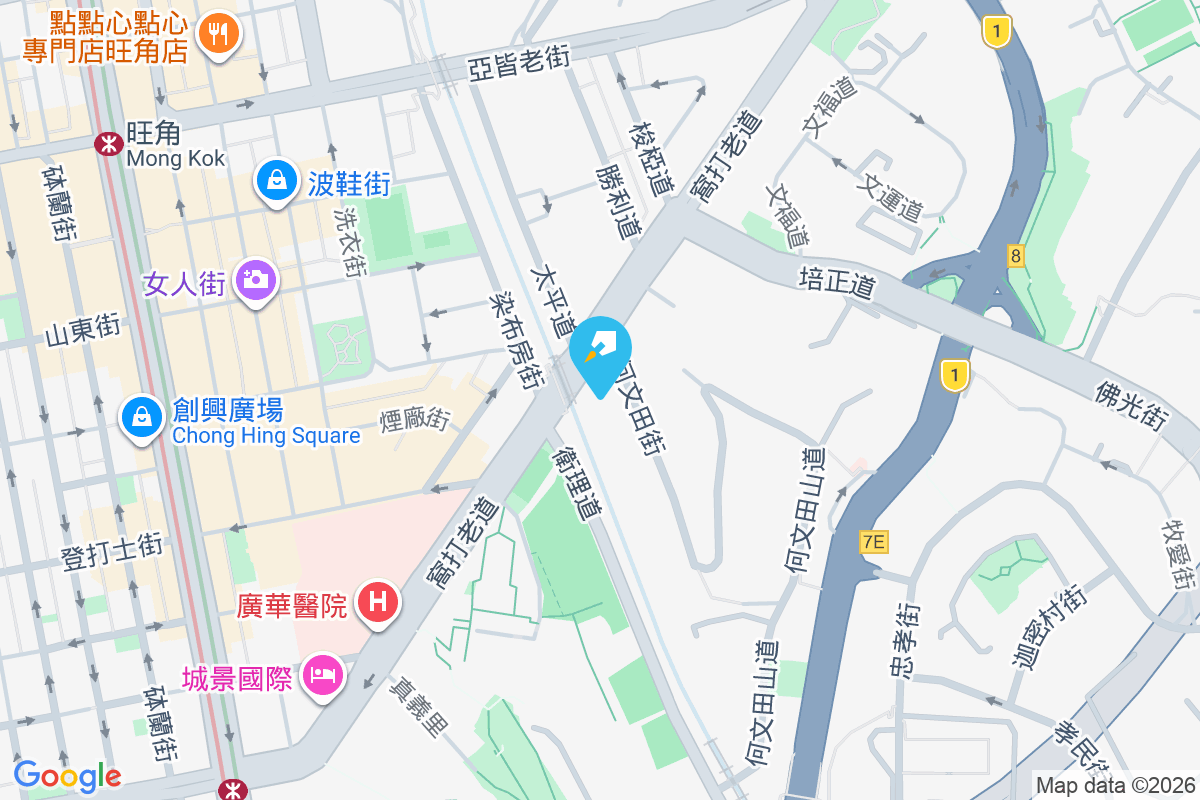Tap the 波鞋街 shopping pin
The height and width of the screenshot is (800, 1200).
274,181
